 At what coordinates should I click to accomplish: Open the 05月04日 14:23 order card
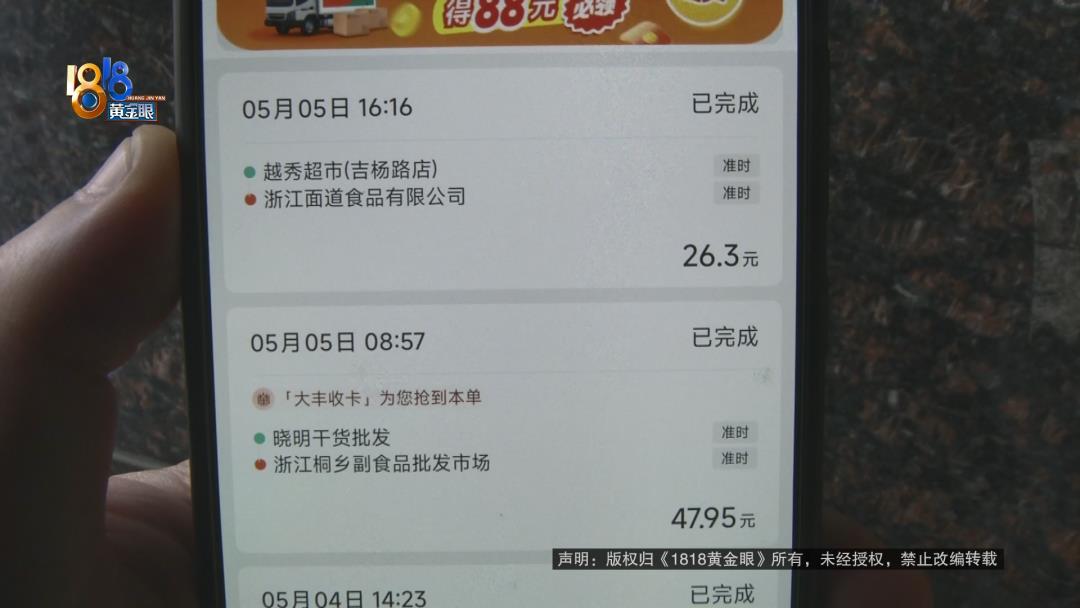pyautogui.click(x=500, y=593)
